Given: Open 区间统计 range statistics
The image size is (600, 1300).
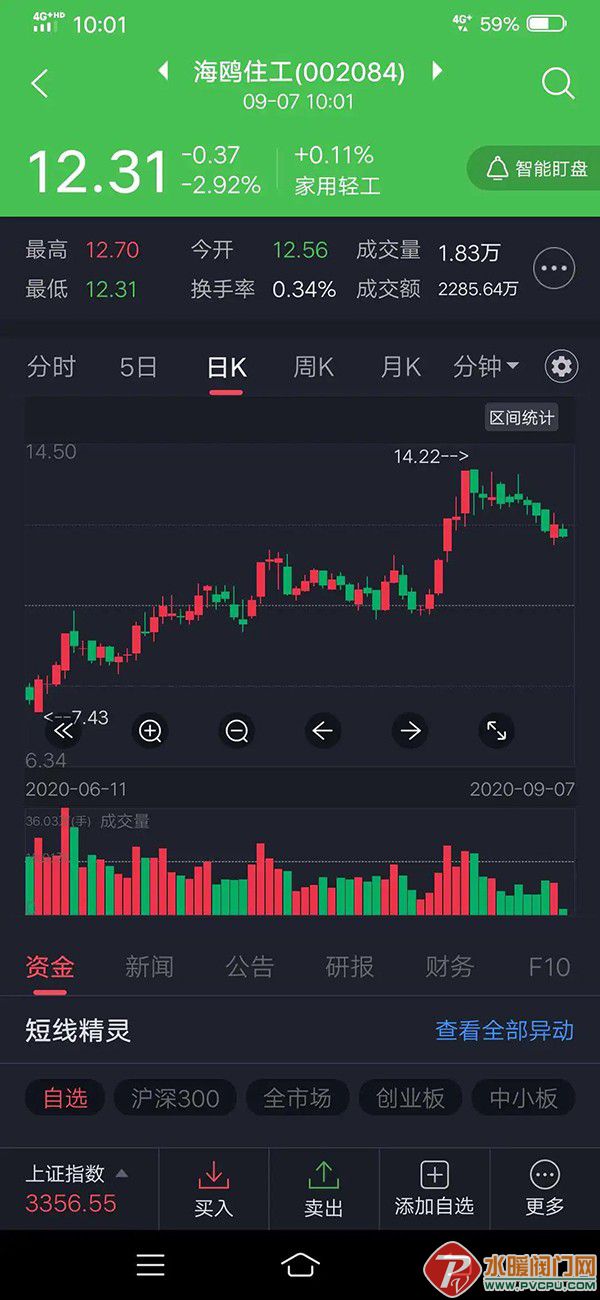Looking at the screenshot, I should click(521, 418).
